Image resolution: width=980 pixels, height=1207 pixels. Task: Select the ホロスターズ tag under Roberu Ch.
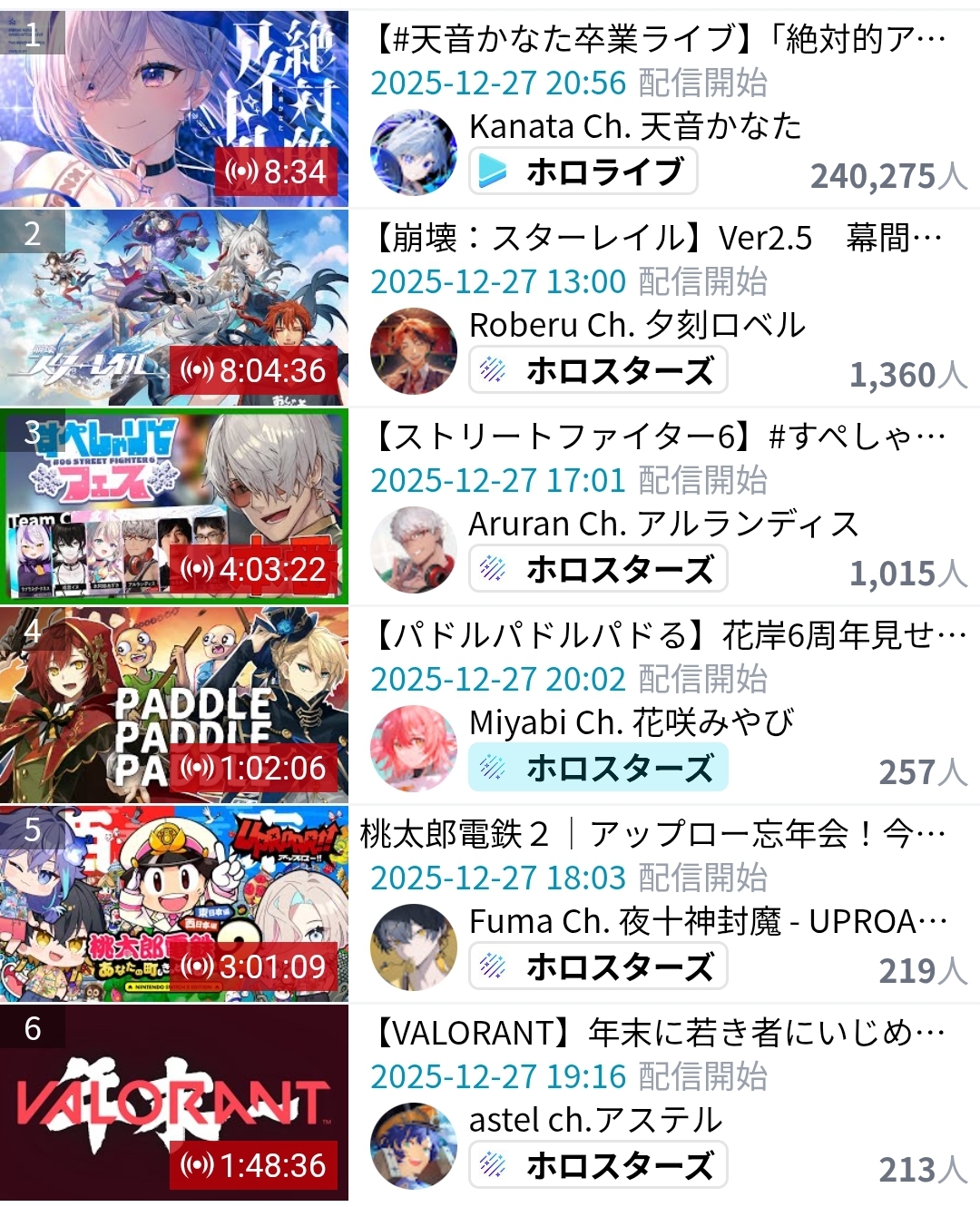pos(598,370)
